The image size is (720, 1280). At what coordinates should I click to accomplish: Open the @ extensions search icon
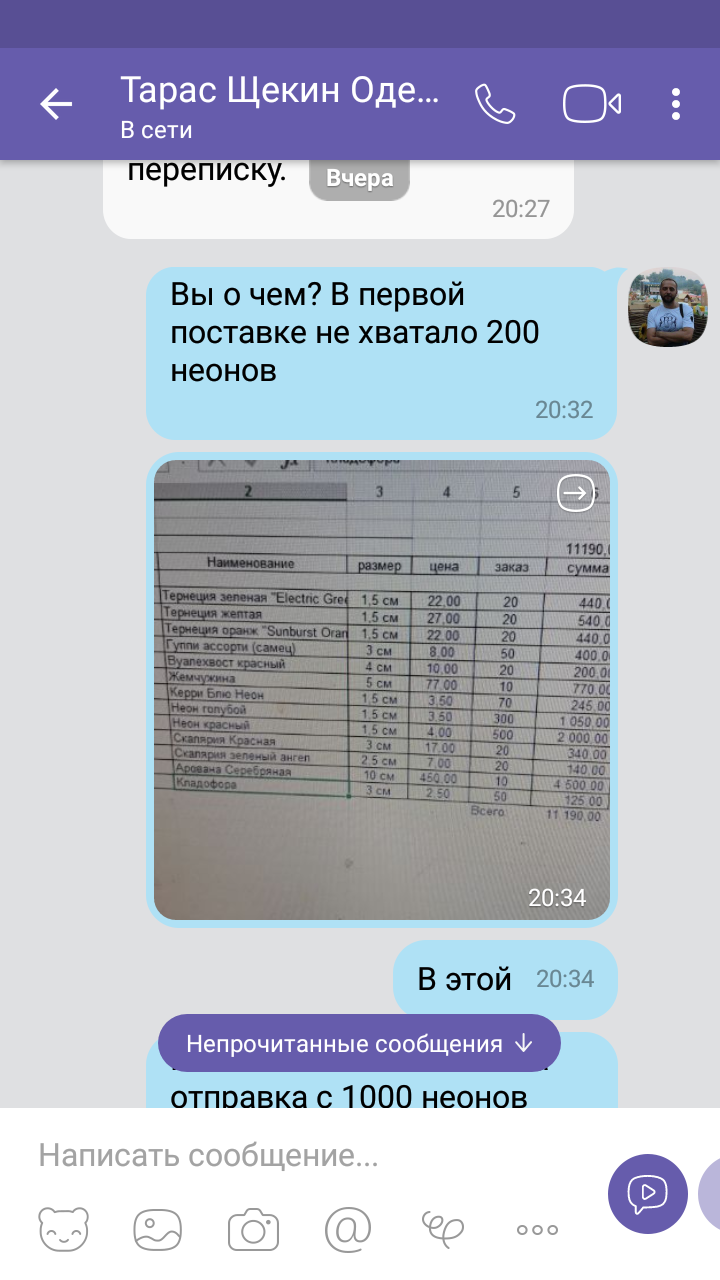(348, 1229)
